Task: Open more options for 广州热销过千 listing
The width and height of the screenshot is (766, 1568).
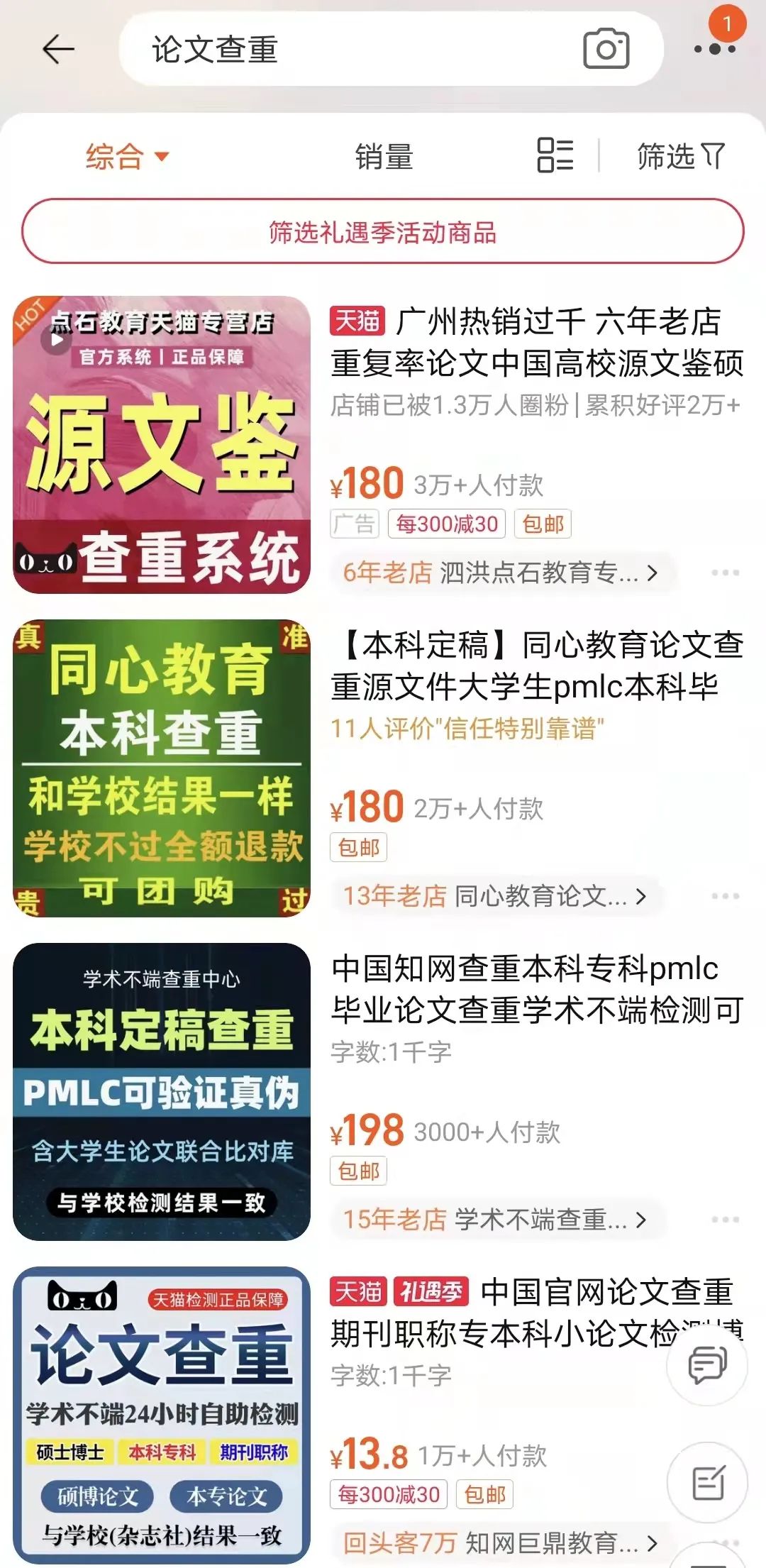Action: click(725, 572)
